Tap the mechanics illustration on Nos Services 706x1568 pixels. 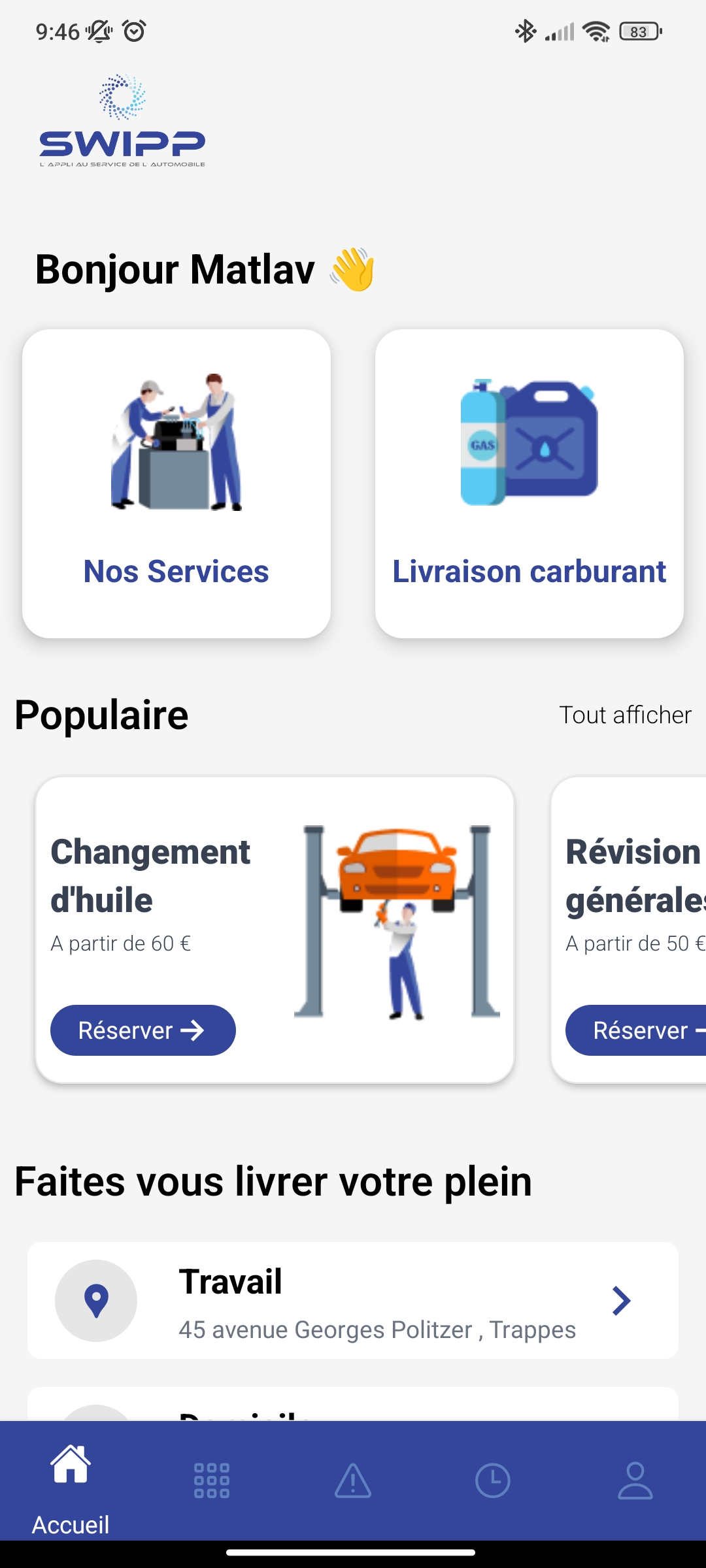[176, 444]
